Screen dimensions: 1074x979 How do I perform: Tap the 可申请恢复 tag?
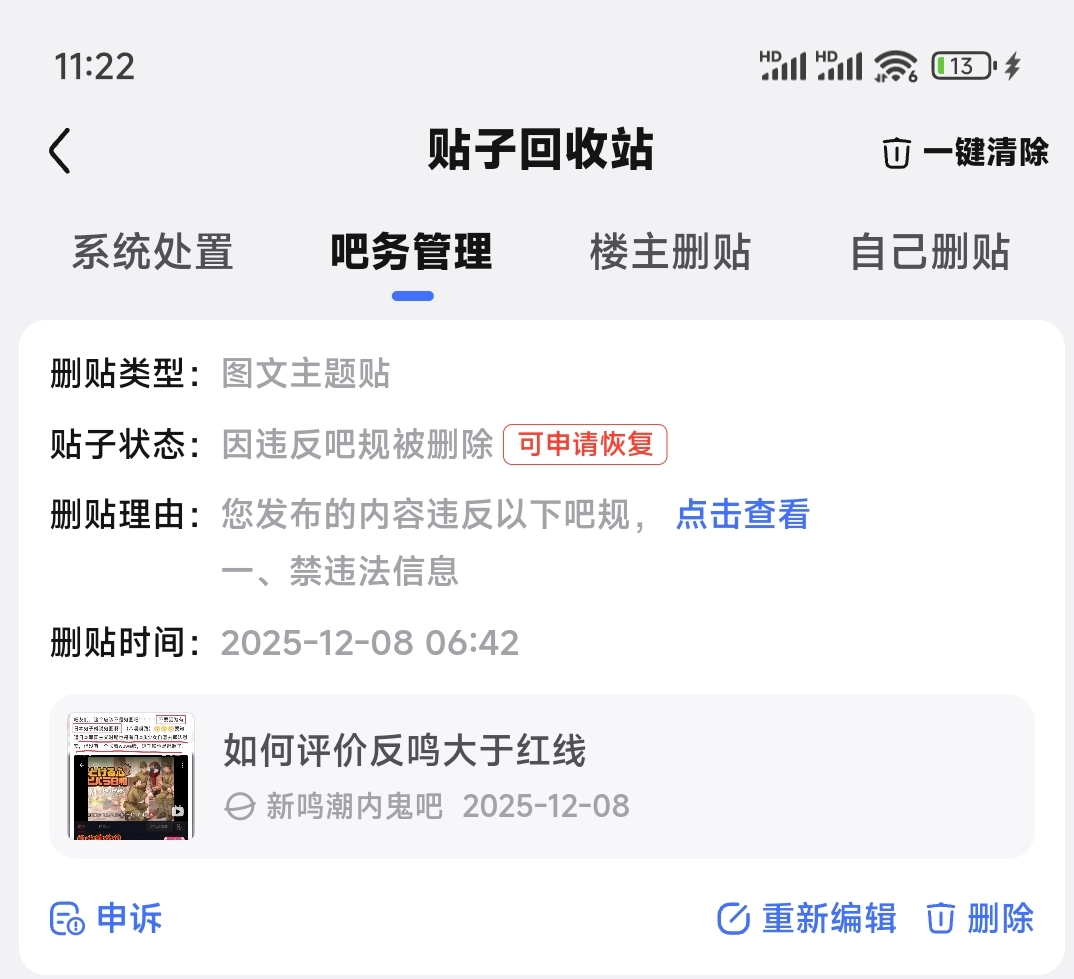coord(585,445)
